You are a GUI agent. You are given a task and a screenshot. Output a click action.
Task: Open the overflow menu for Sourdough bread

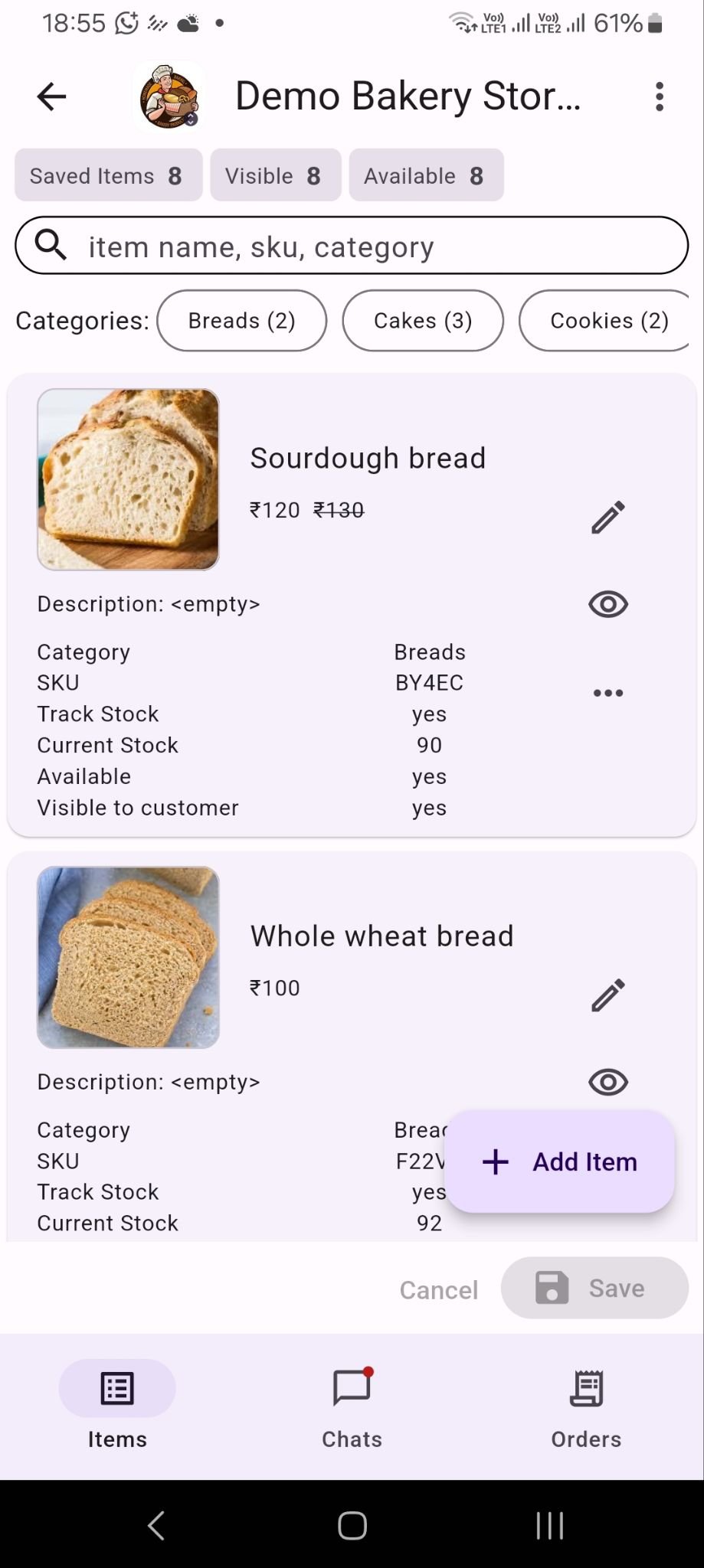click(x=607, y=693)
